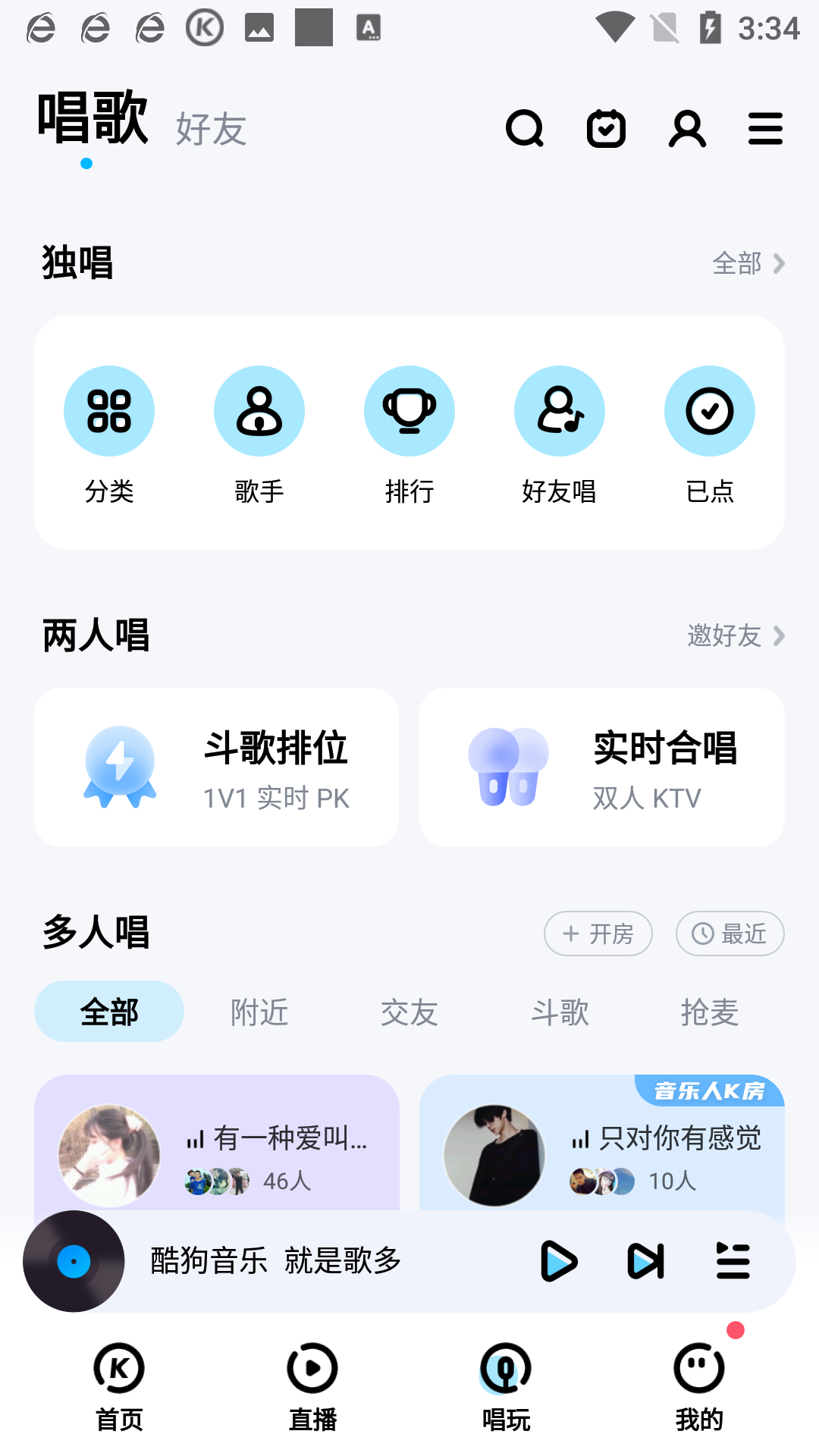This screenshot has width=819, height=1456.
Task: Play the current track
Action: click(559, 1261)
